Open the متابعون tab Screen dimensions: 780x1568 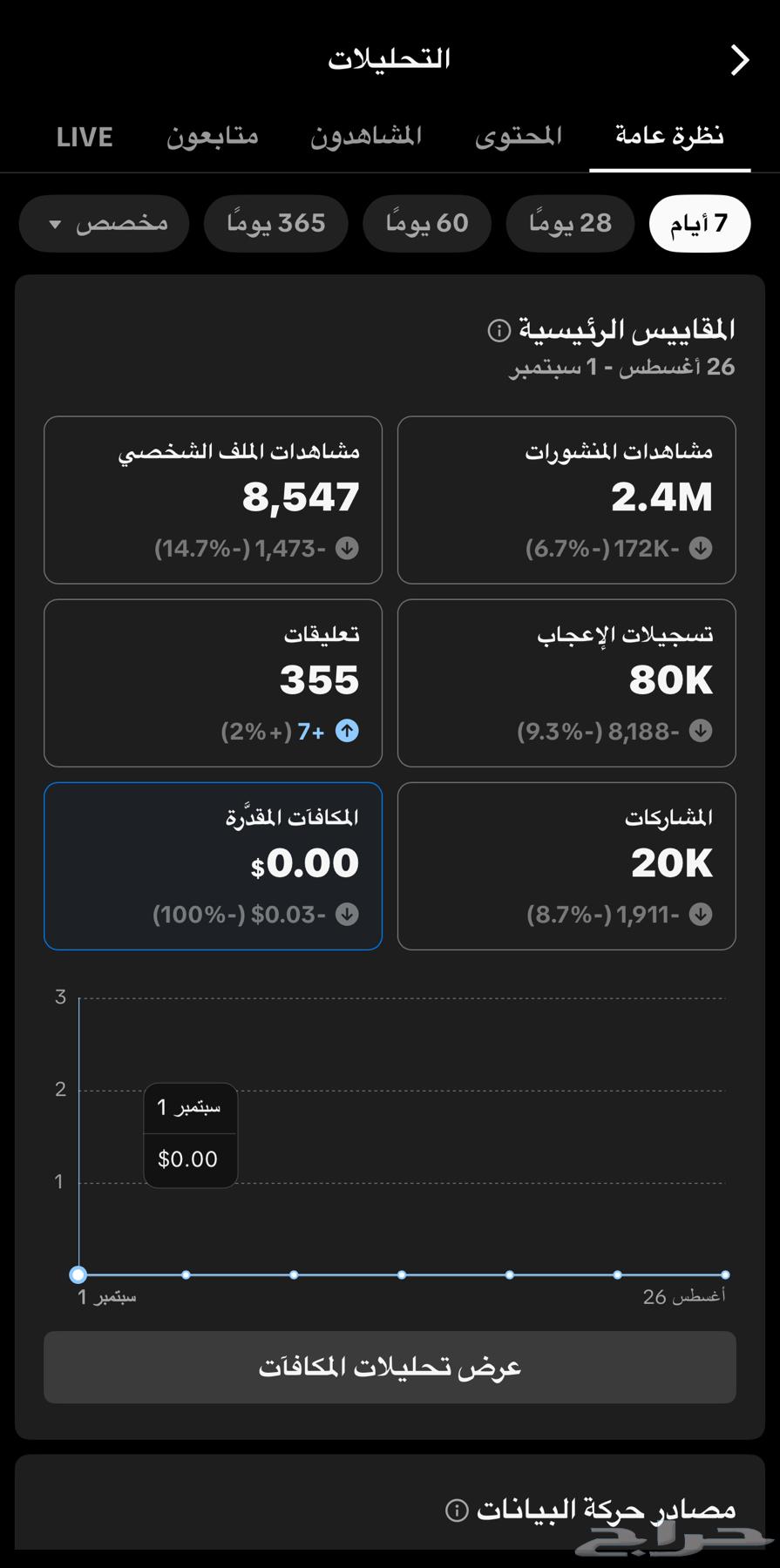[212, 137]
